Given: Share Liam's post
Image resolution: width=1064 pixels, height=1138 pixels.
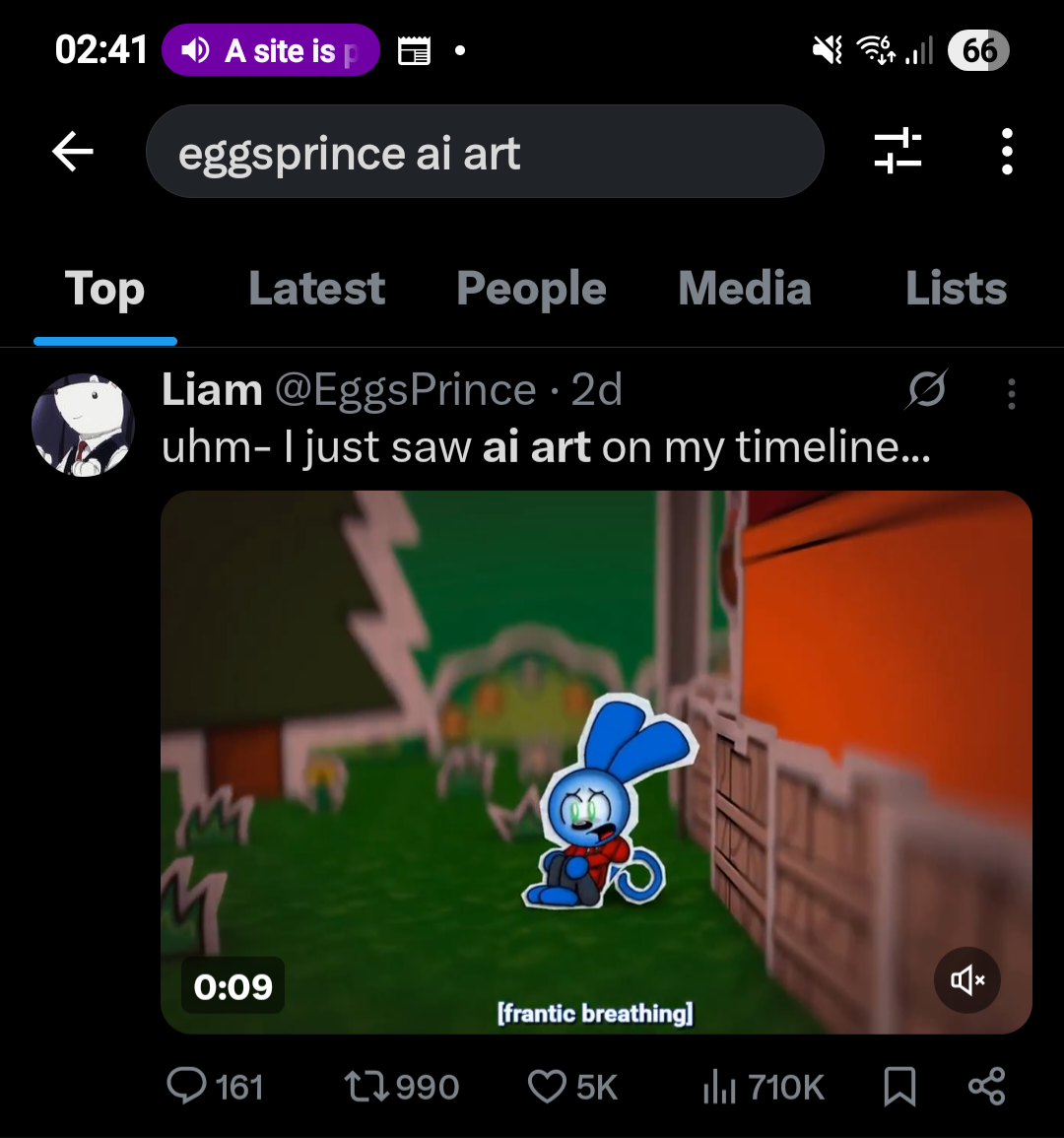Looking at the screenshot, I should point(986,1086).
